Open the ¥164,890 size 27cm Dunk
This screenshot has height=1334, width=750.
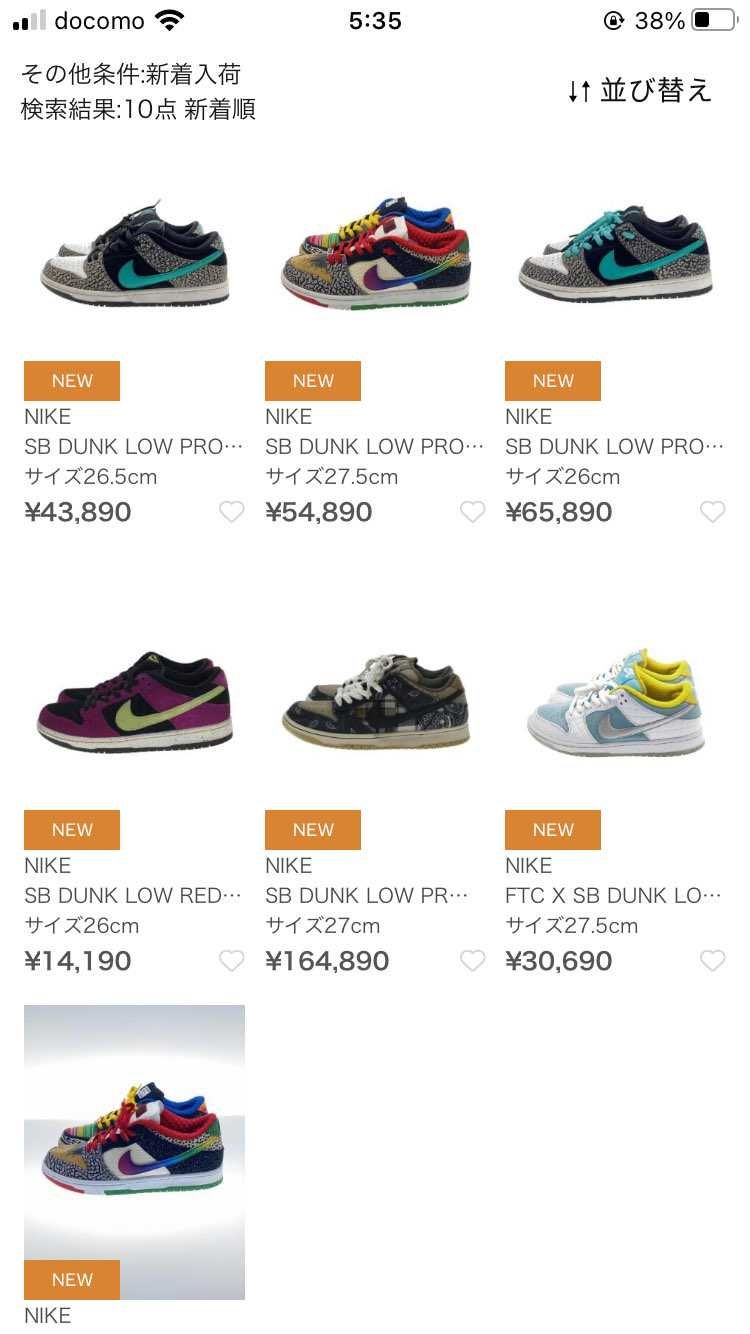point(375,702)
